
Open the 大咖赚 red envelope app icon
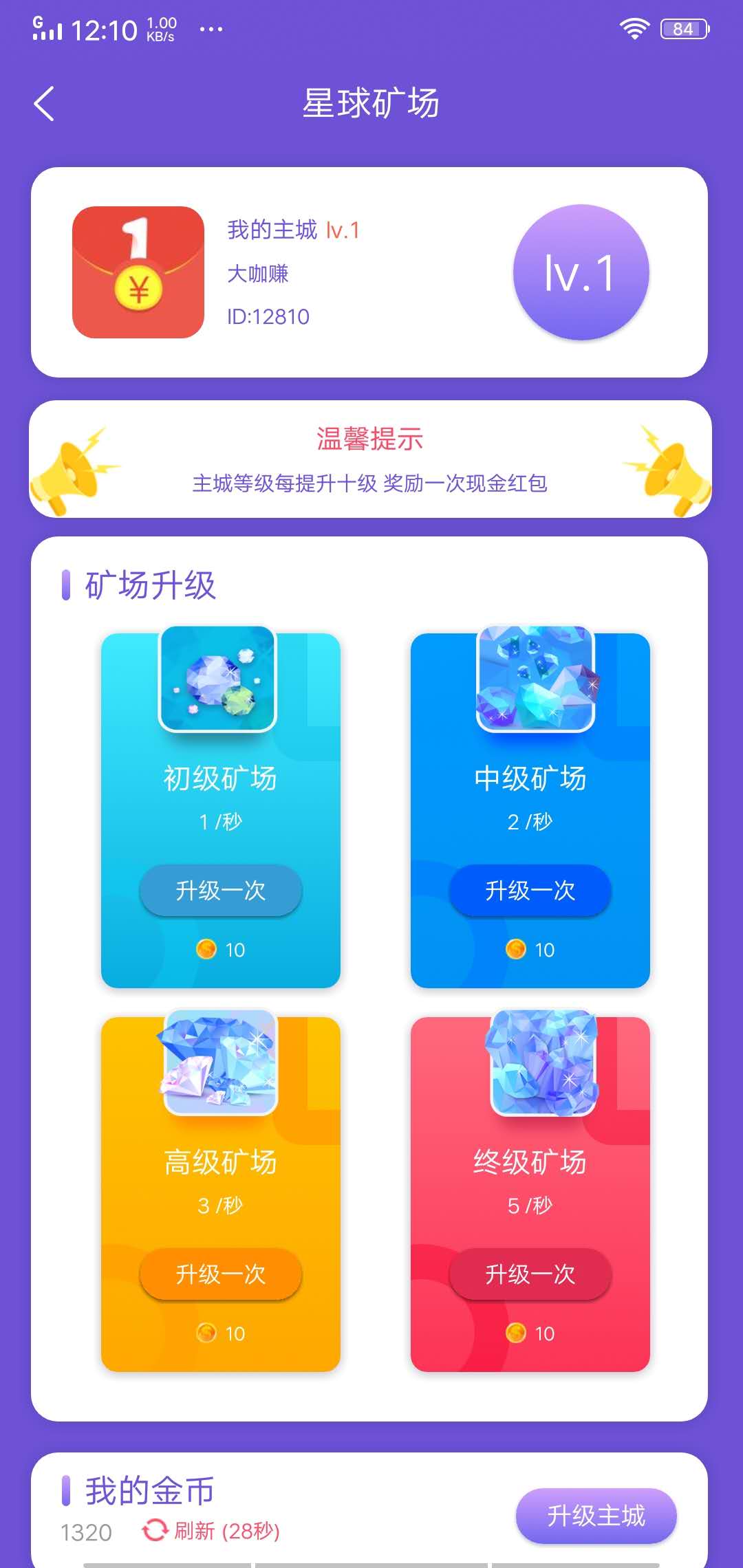tap(139, 273)
